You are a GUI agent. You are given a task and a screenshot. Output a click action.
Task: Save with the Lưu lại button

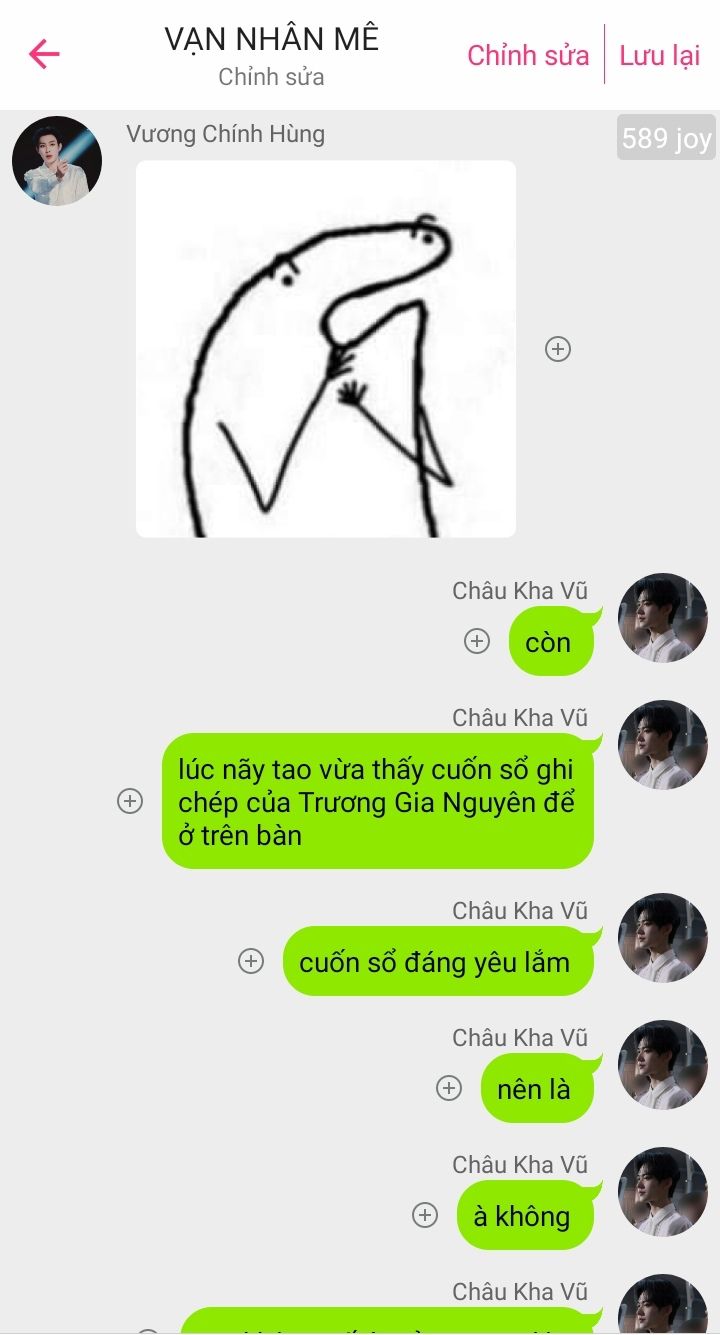[x=659, y=55]
